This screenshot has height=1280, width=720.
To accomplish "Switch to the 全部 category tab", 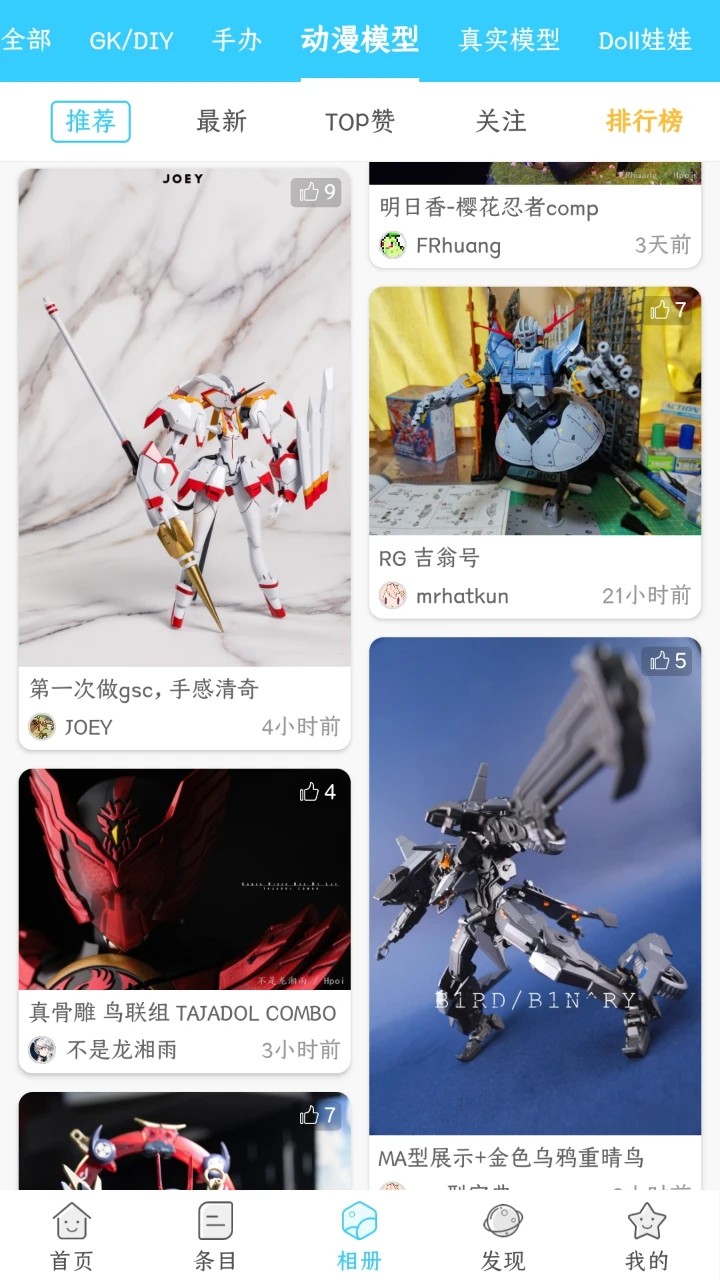I will [x=26, y=40].
